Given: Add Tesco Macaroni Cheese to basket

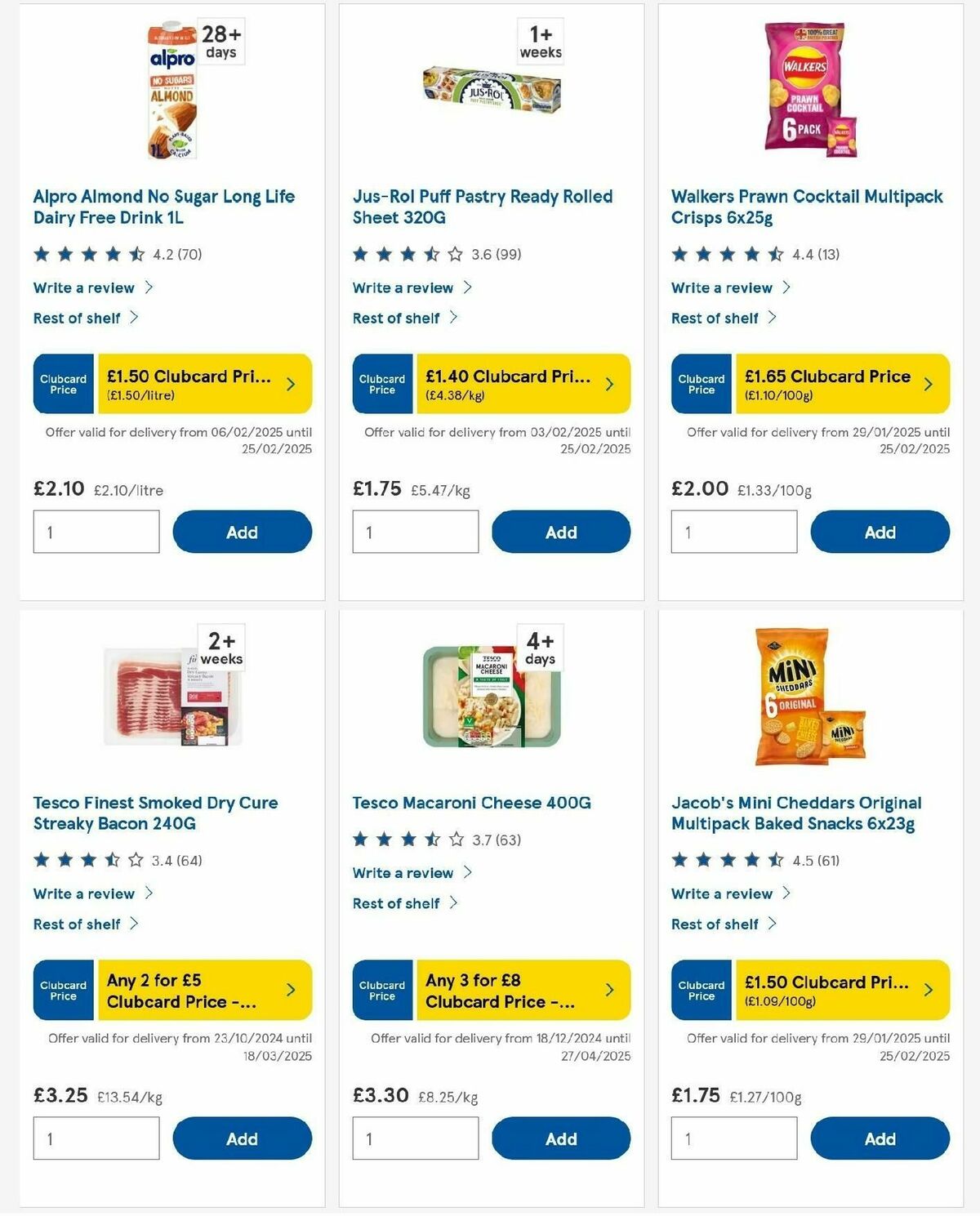Looking at the screenshot, I should pyautogui.click(x=560, y=1138).
